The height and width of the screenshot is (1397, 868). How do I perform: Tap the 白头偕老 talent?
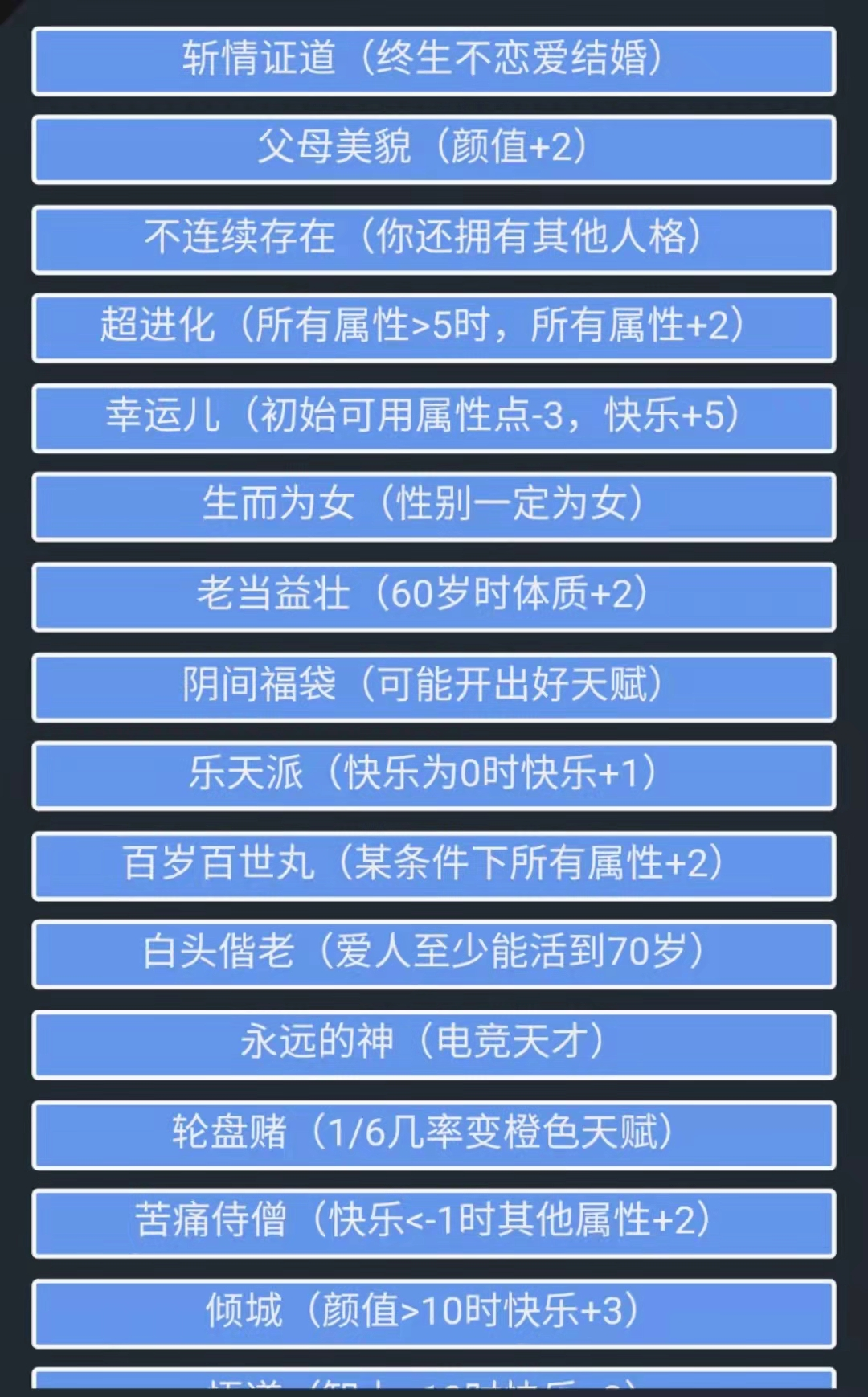[434, 953]
